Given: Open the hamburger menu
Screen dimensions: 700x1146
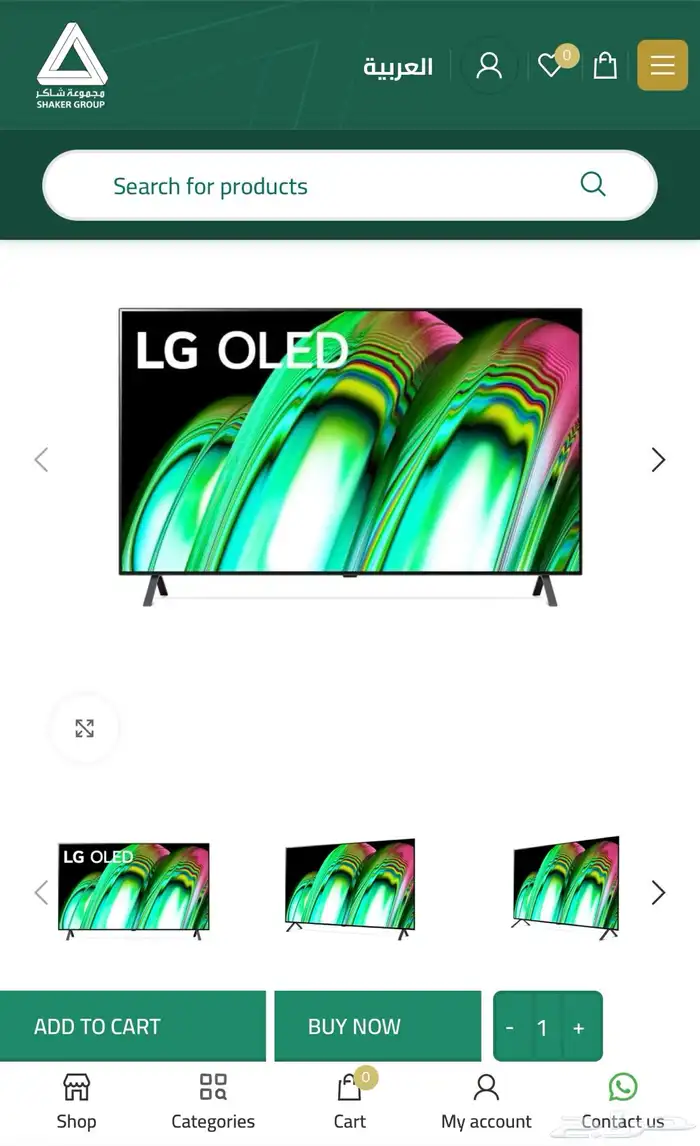Looking at the screenshot, I should (662, 66).
